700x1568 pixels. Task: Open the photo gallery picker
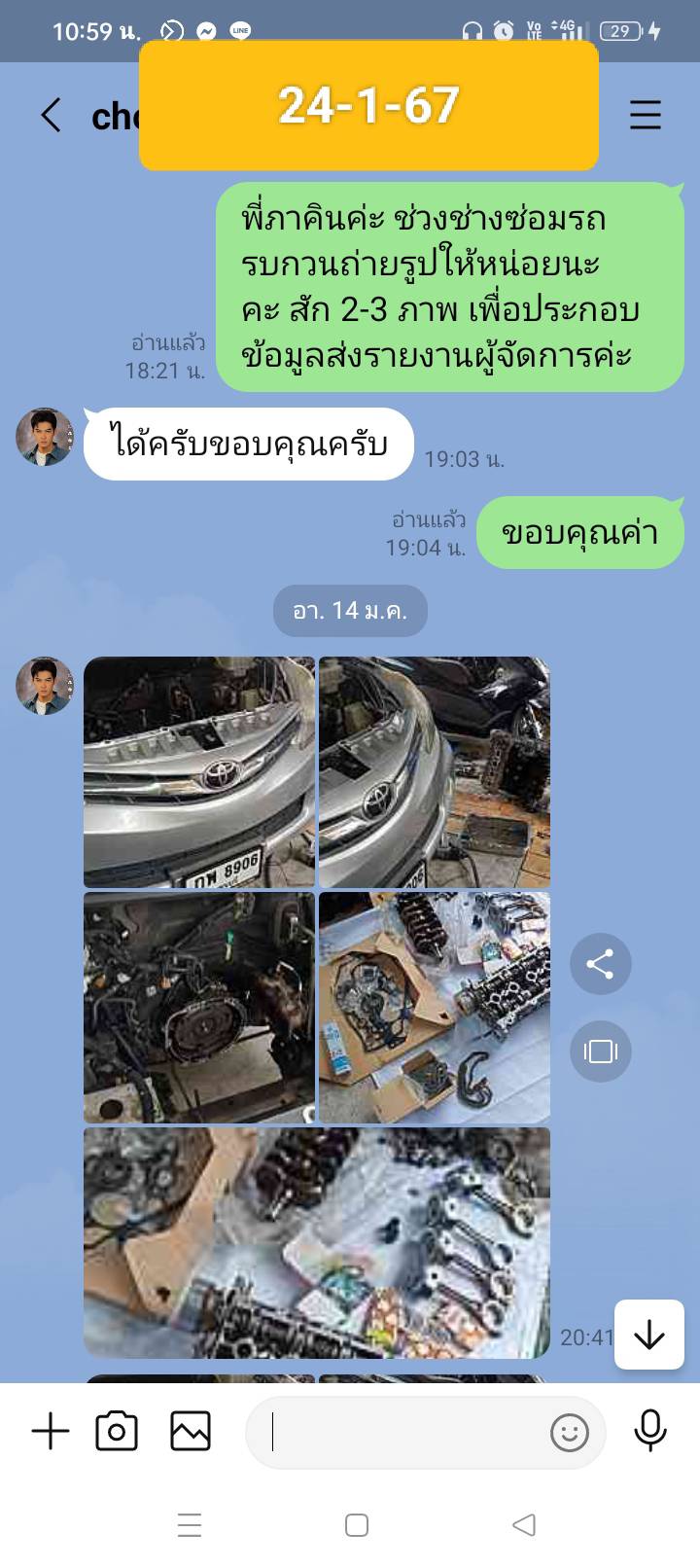191,1432
